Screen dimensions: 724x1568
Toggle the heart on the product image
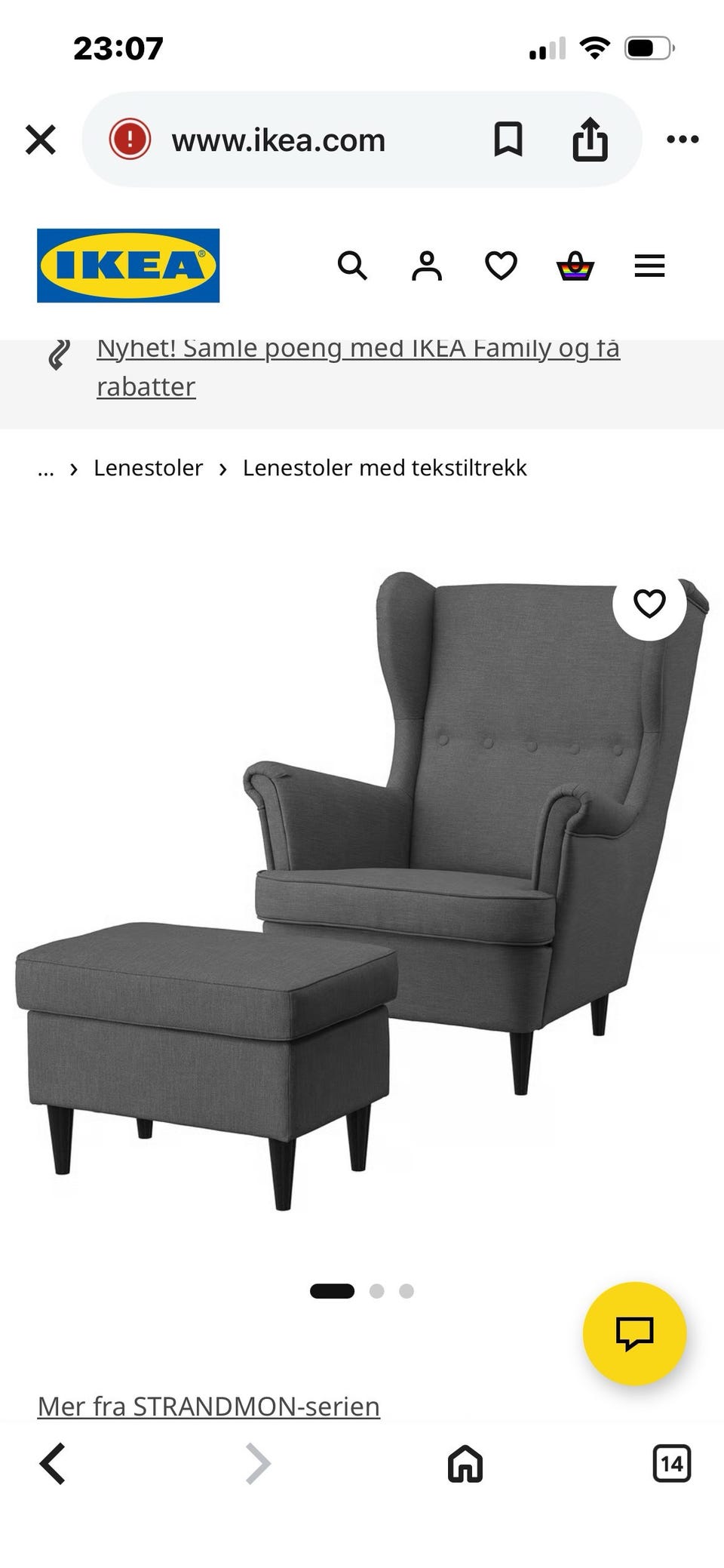pos(650,602)
